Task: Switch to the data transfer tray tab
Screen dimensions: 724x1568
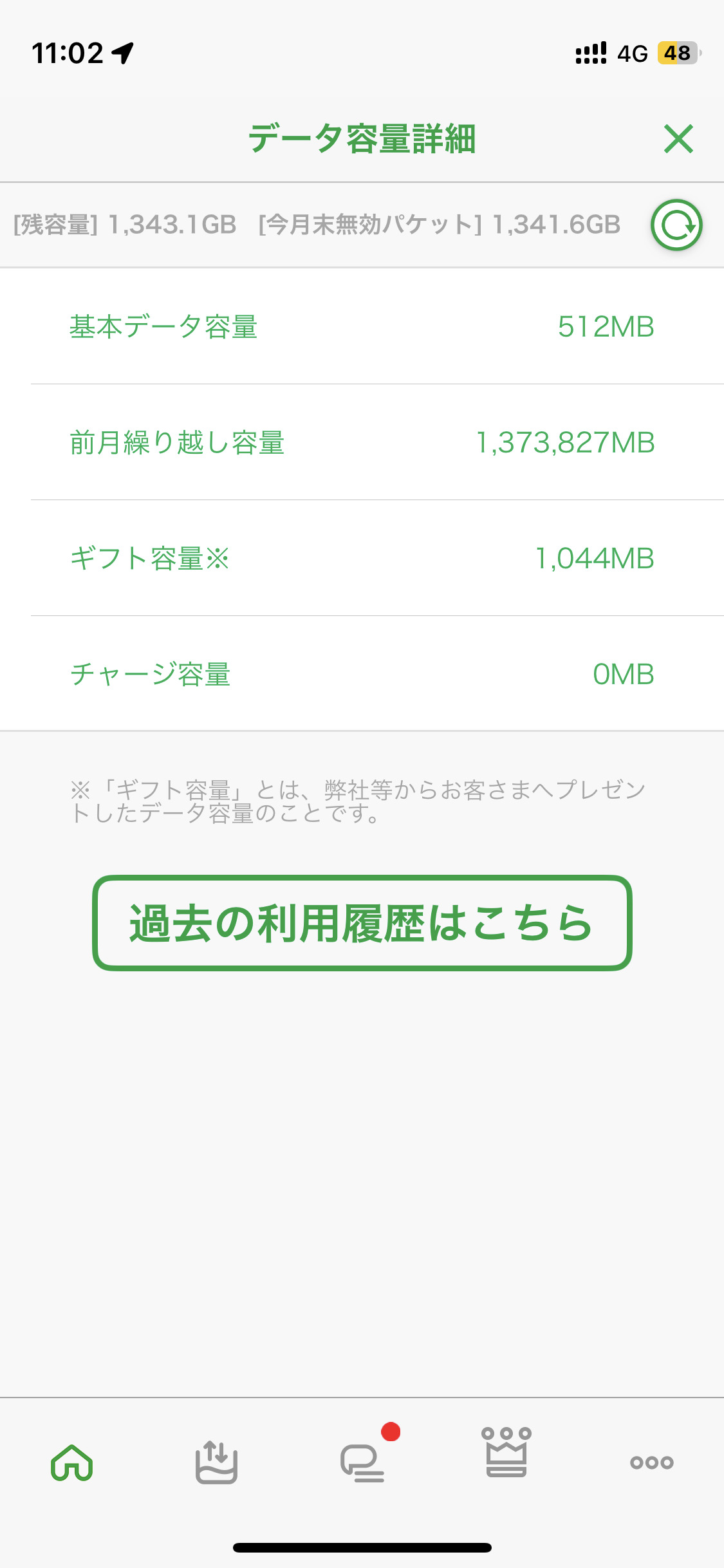Action: tap(217, 1462)
